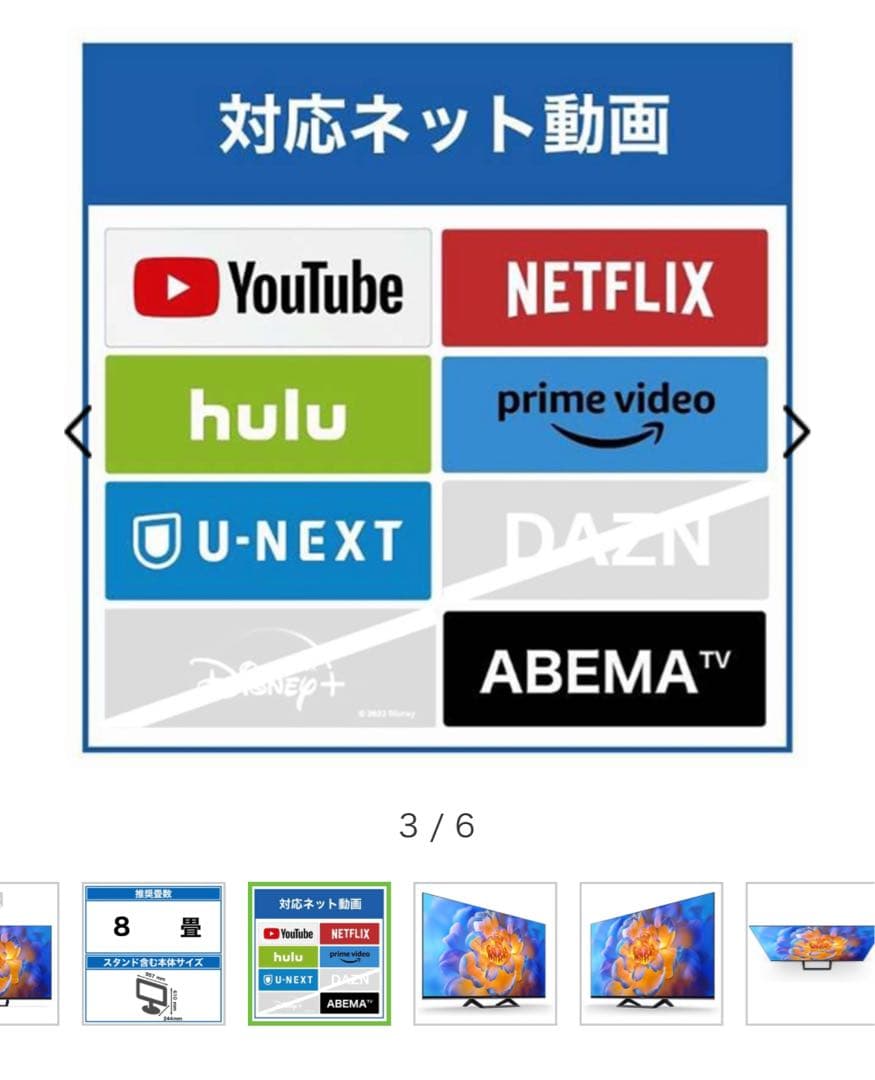Click the NETFLIX logo tile

[x=604, y=287]
